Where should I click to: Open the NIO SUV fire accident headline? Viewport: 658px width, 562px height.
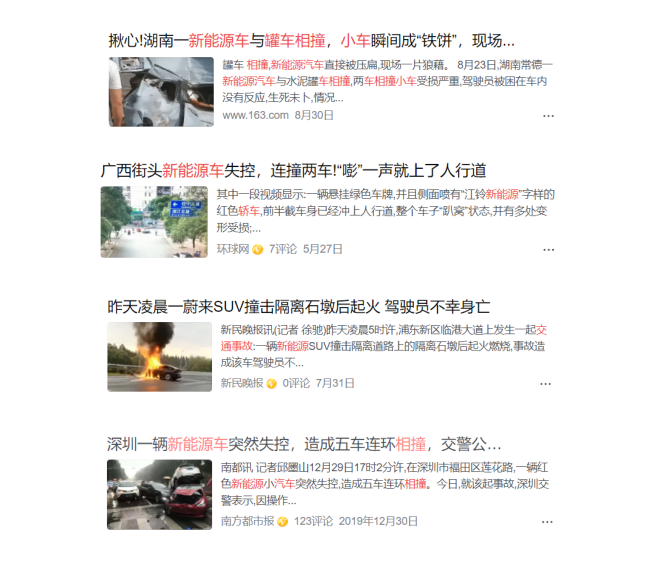click(x=299, y=305)
